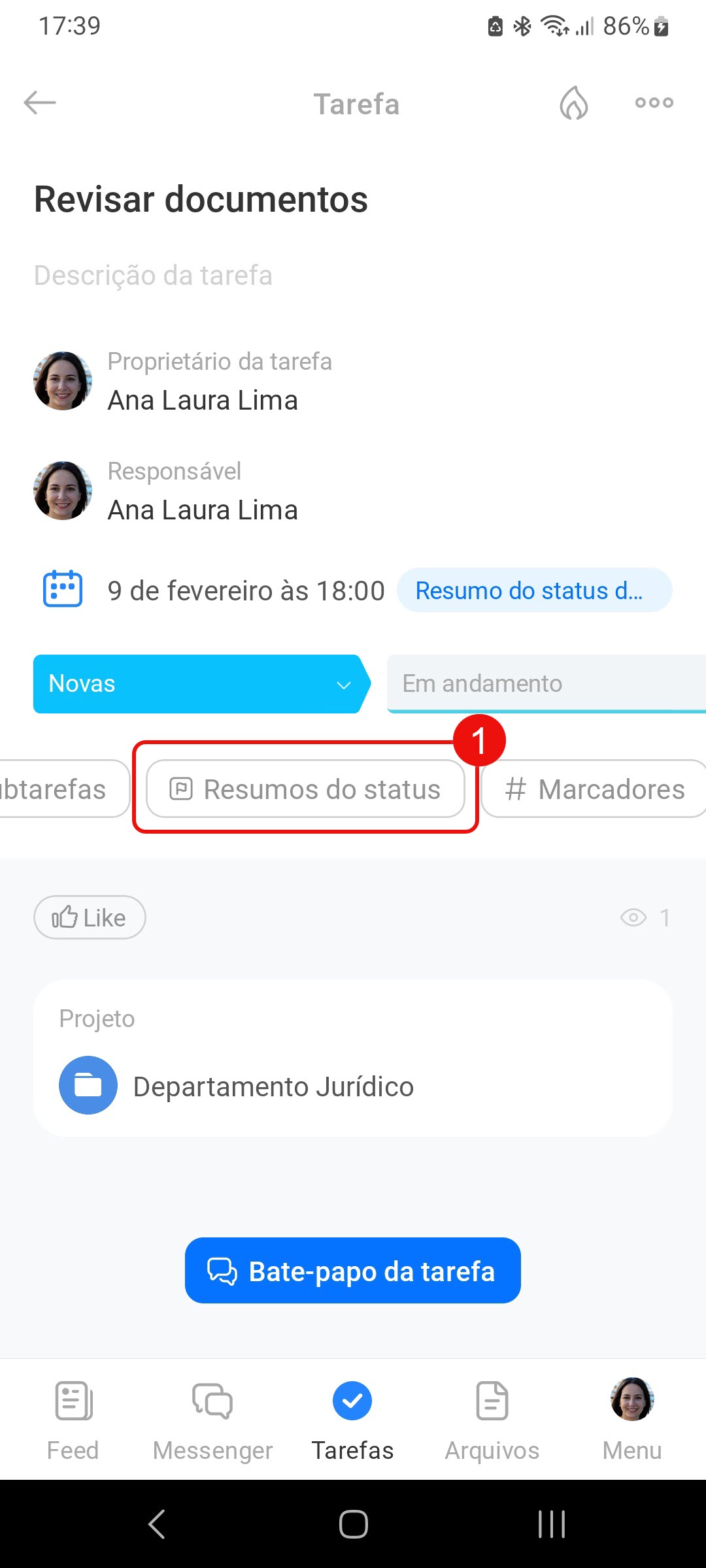Open the Marcadores chip
This screenshot has width=706, height=1568.
coord(595,789)
